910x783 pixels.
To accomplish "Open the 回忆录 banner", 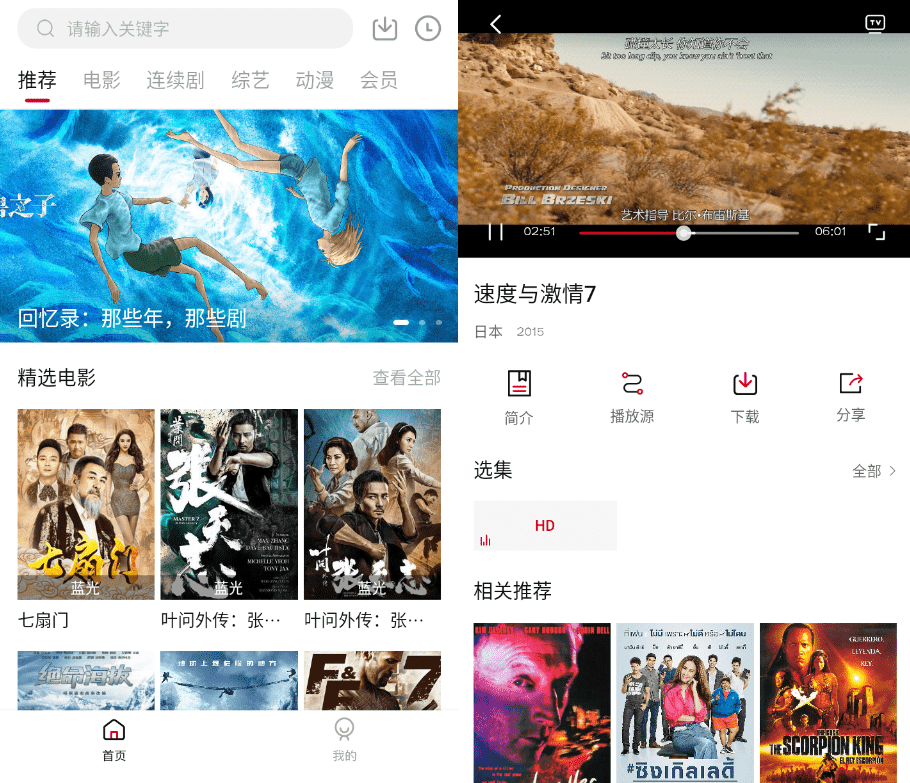I will click(x=228, y=227).
